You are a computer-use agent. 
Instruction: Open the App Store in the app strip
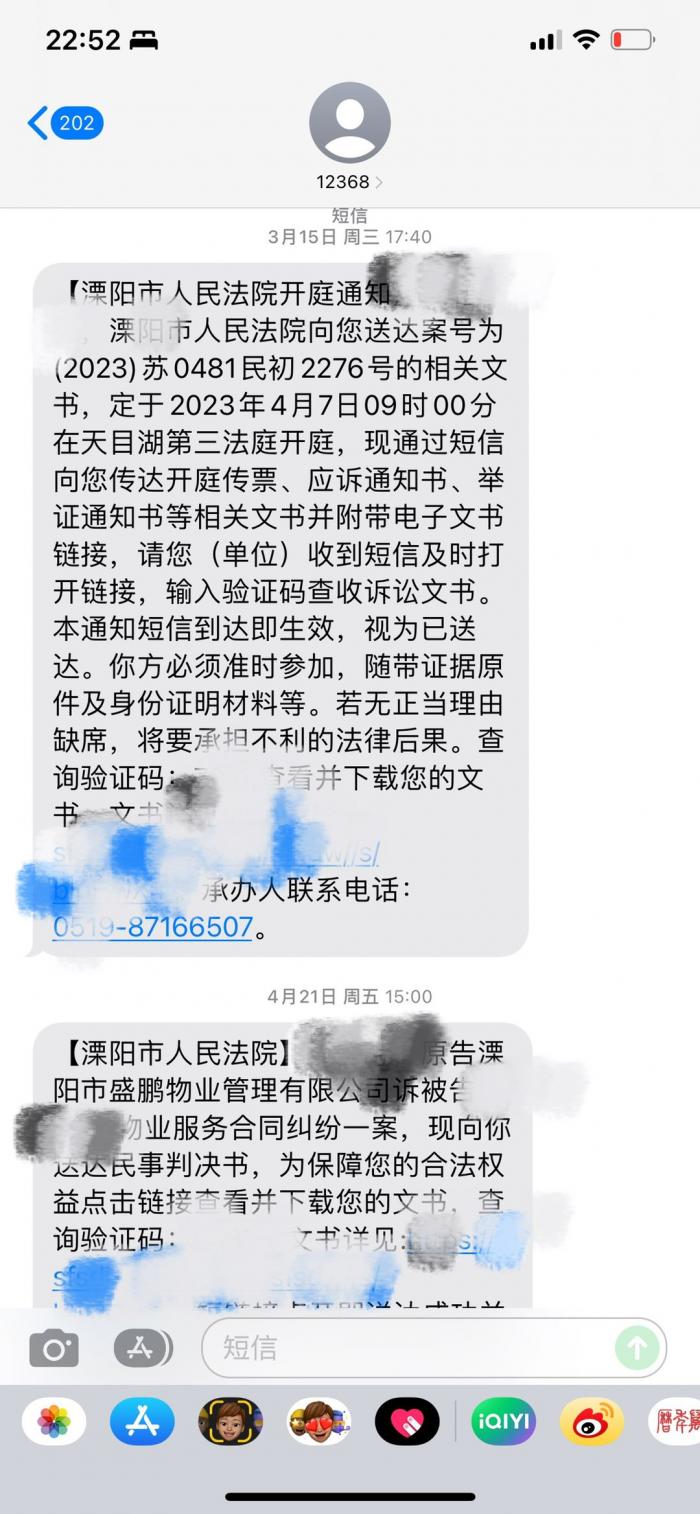coord(142,1421)
